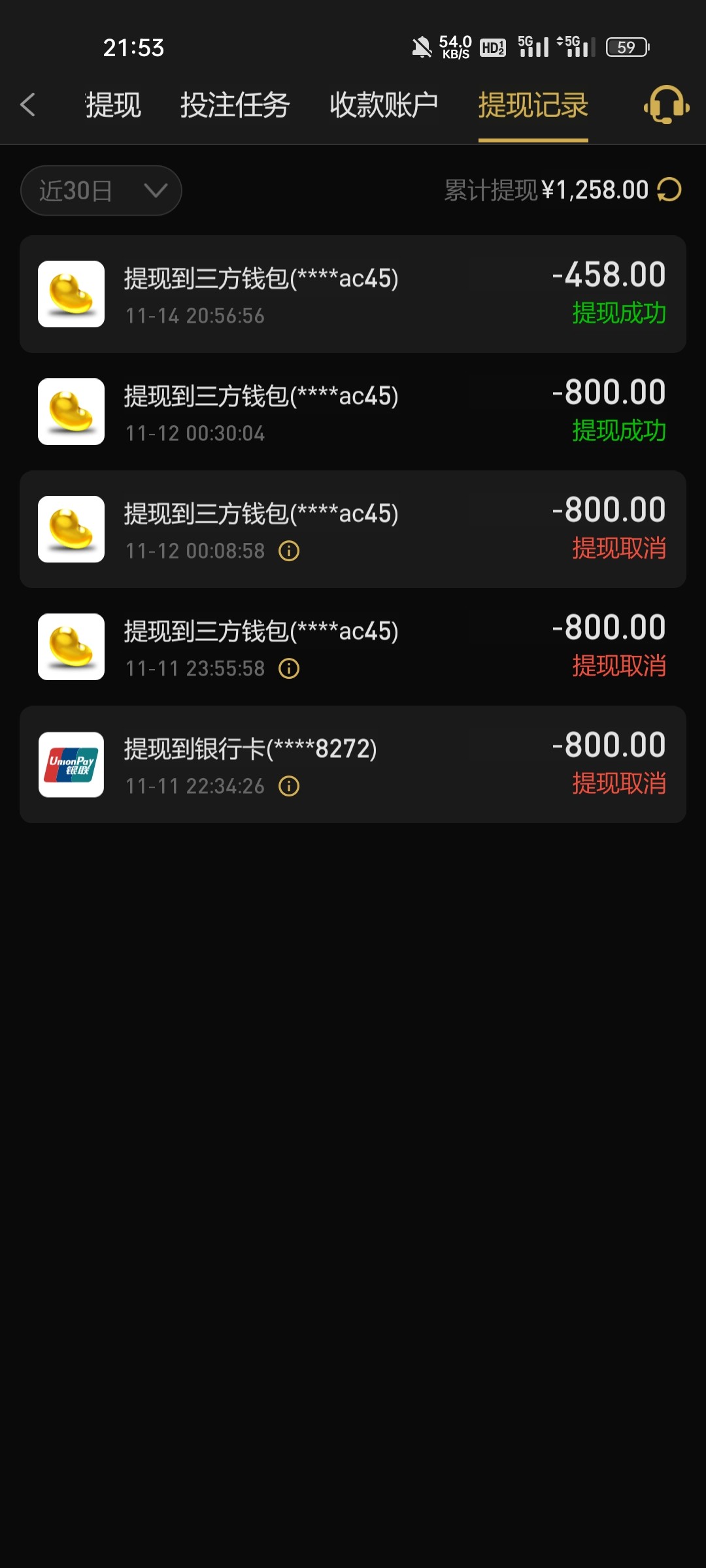Screen dimensions: 706x1568
Task: Open the bank card withdrawal ending 8272
Action: 353,764
